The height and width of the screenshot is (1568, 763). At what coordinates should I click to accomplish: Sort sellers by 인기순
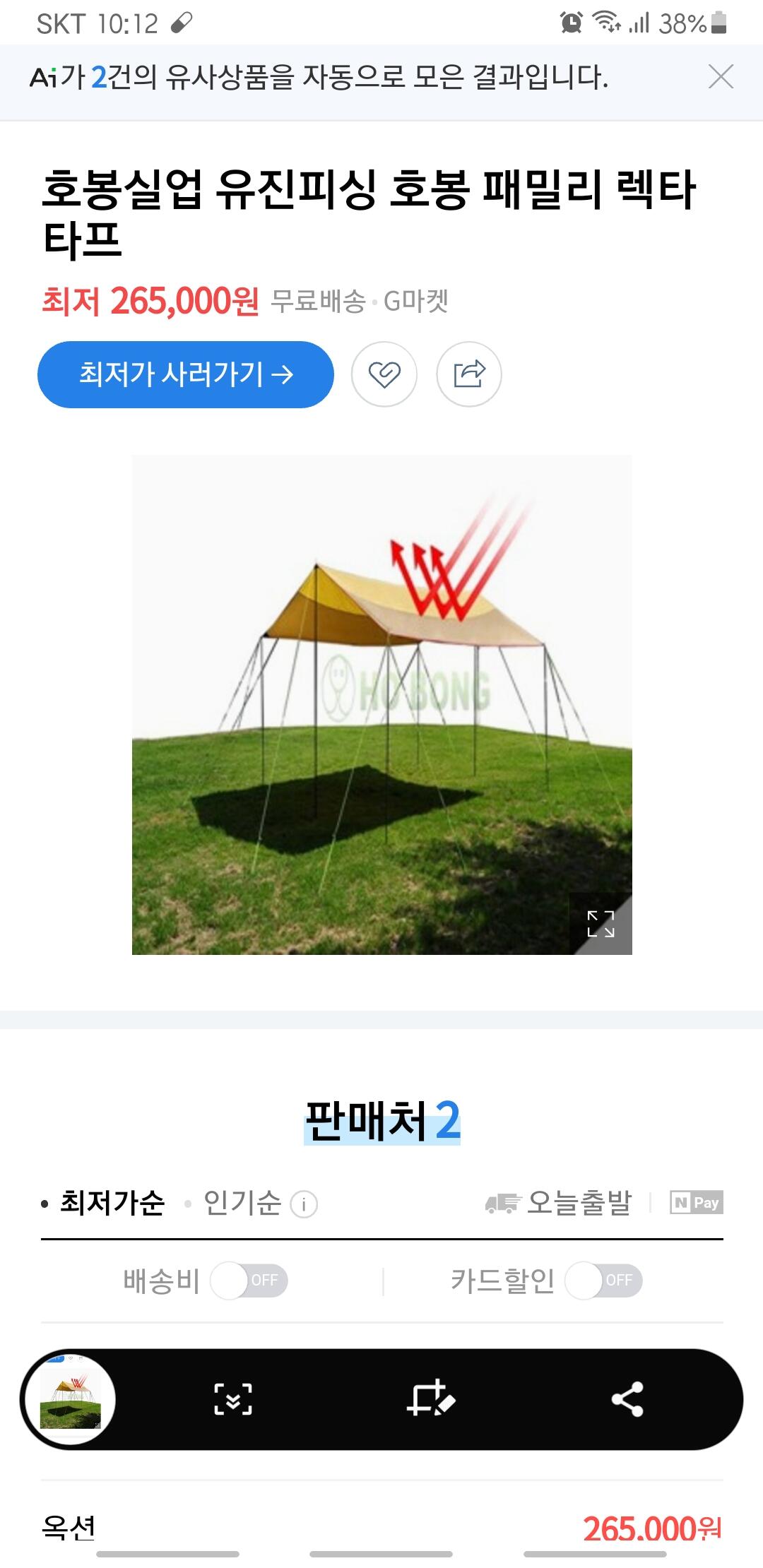click(242, 1202)
